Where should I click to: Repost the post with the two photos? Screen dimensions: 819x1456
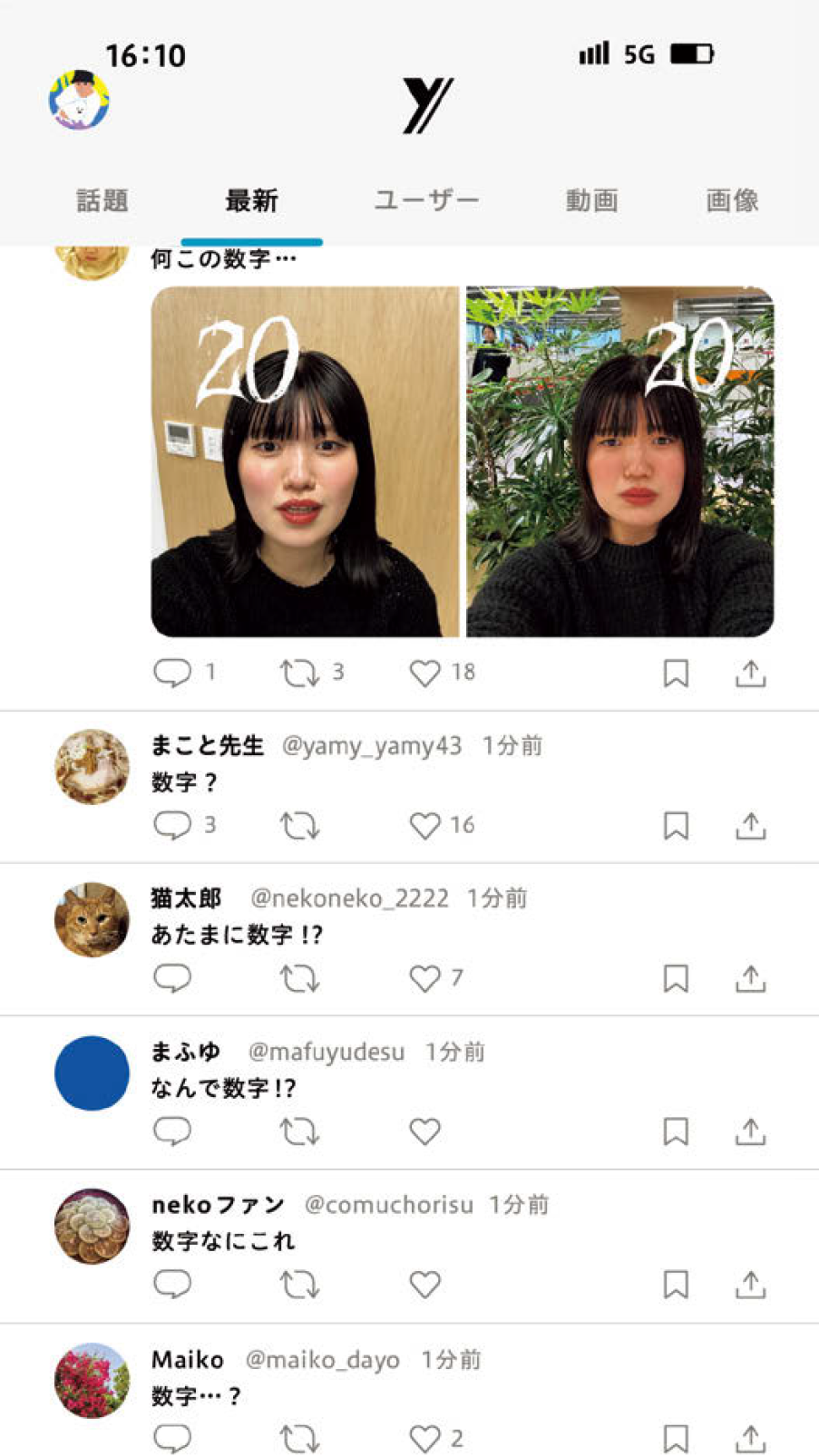tap(298, 673)
